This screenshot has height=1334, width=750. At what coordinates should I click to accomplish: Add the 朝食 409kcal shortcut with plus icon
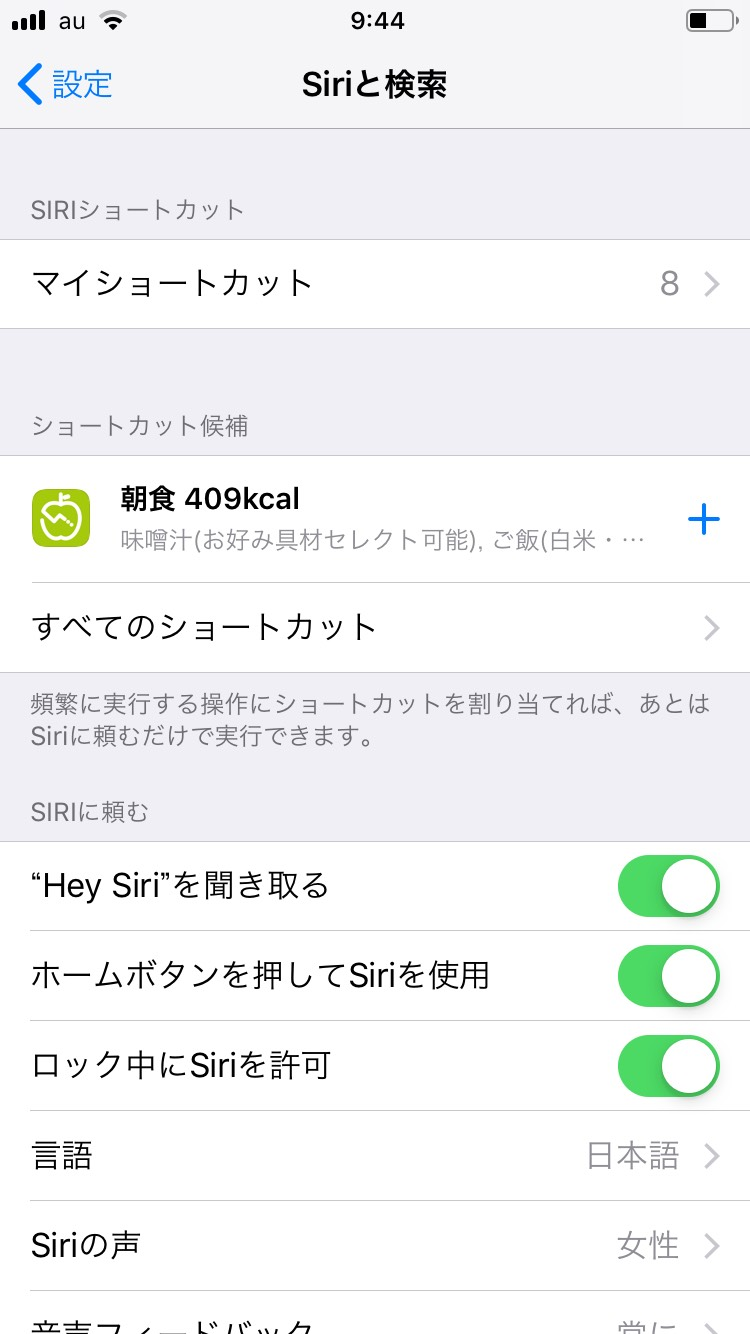click(x=704, y=518)
